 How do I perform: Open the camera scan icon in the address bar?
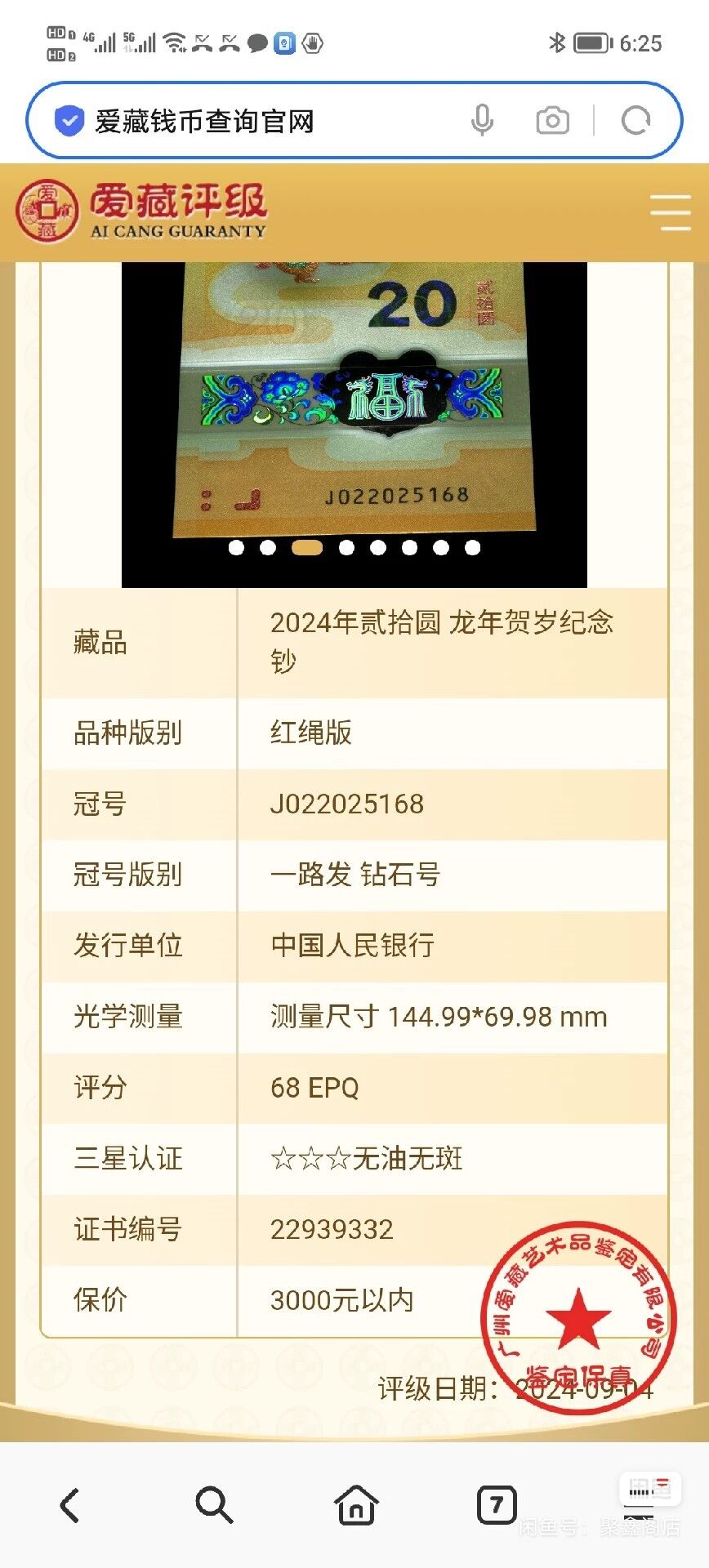(x=552, y=121)
